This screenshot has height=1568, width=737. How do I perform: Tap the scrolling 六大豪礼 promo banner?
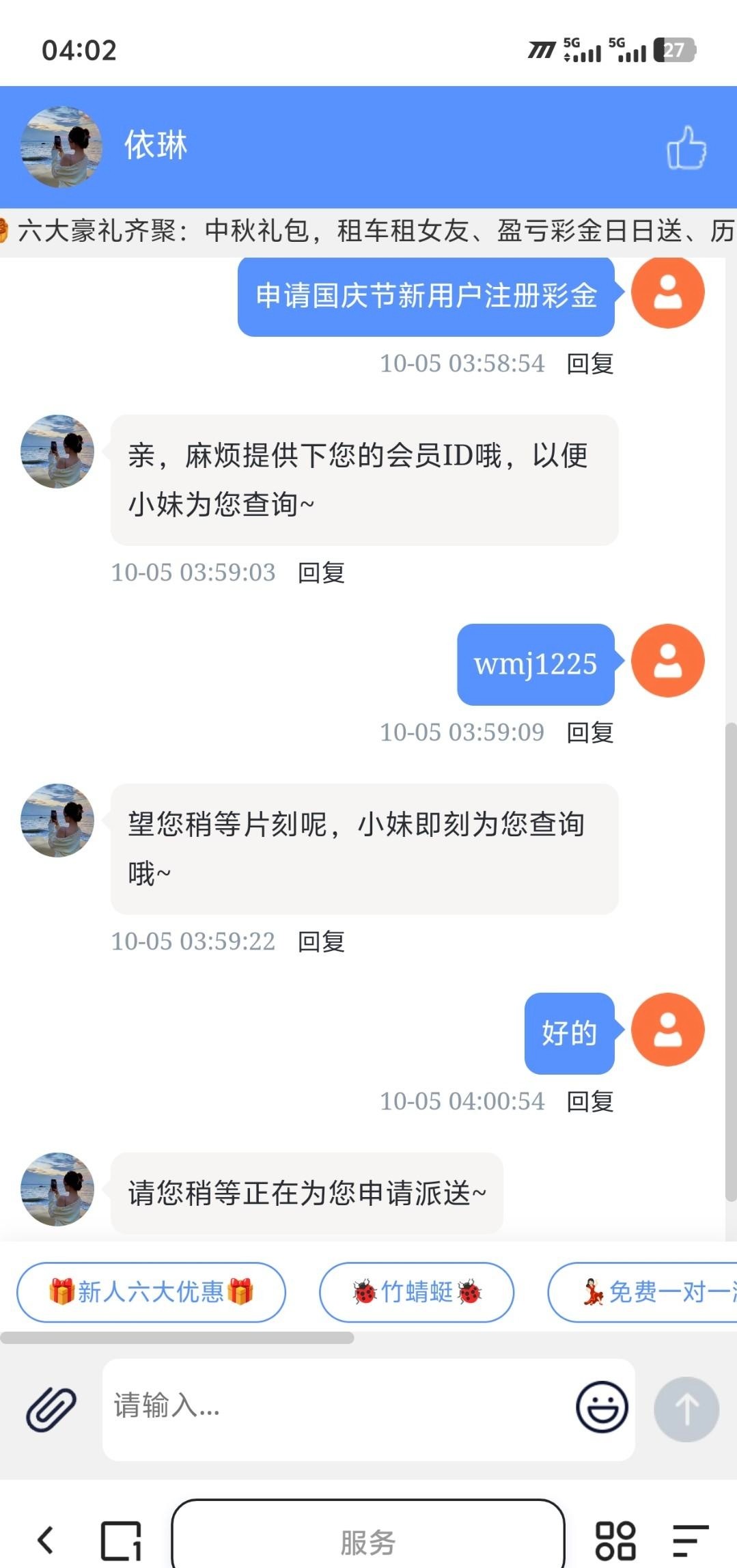coord(369,230)
